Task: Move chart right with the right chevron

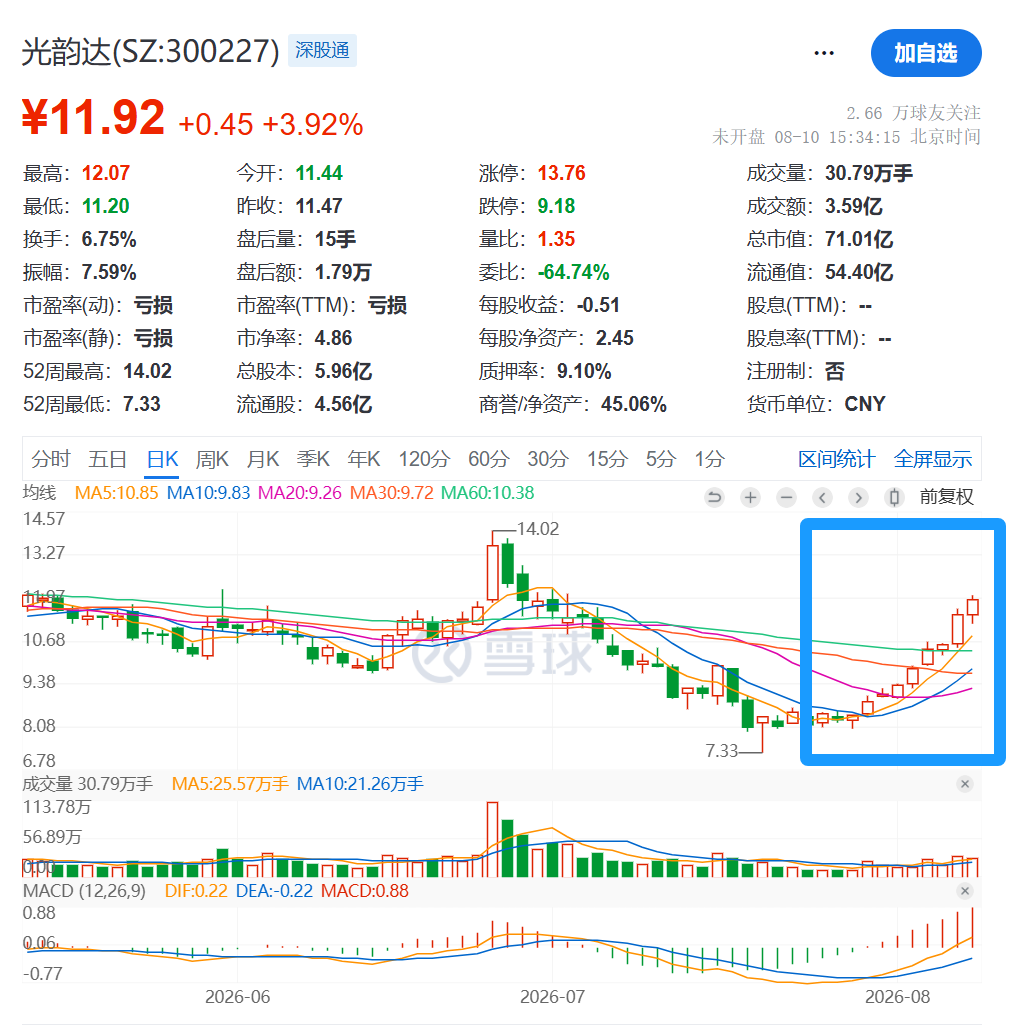Action: tap(858, 497)
